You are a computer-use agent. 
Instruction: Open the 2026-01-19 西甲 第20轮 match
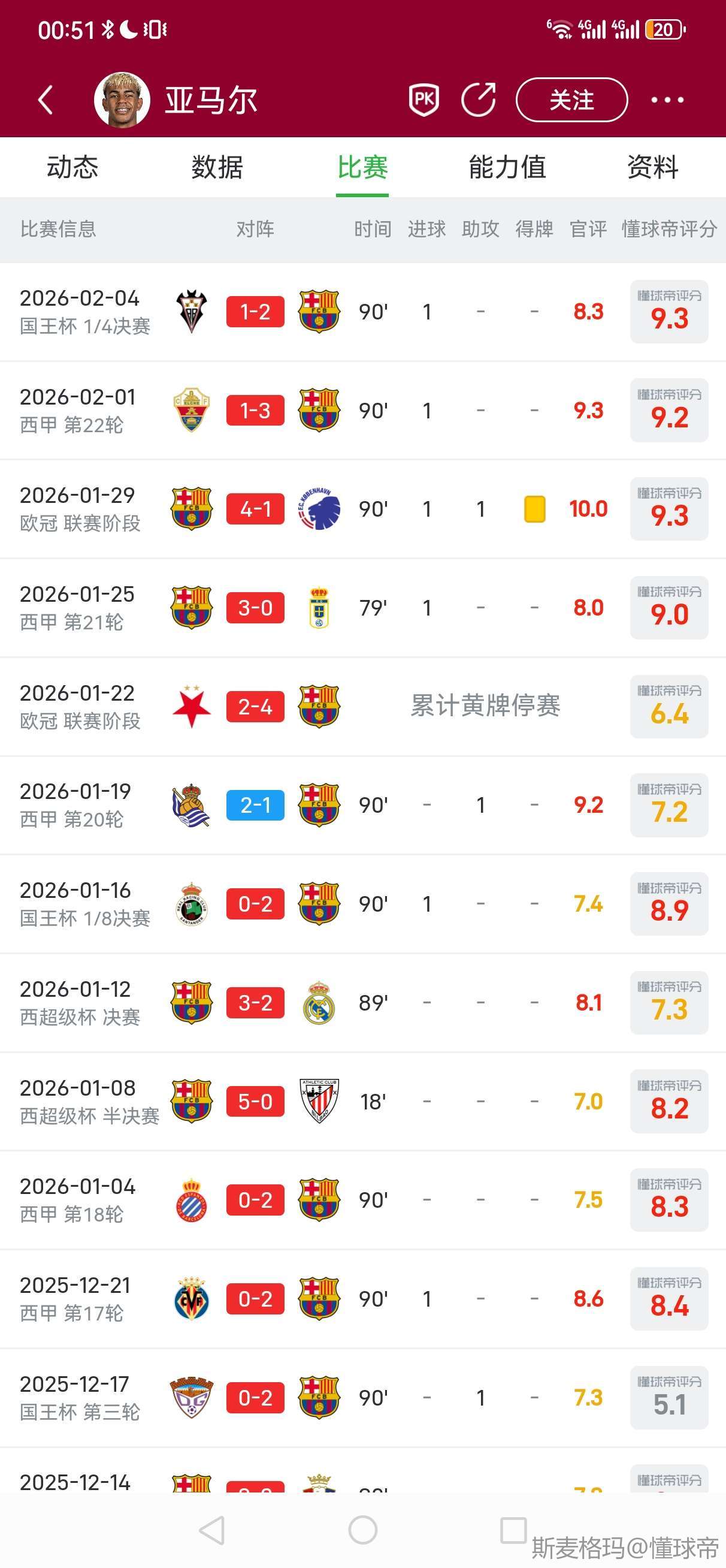click(x=256, y=806)
